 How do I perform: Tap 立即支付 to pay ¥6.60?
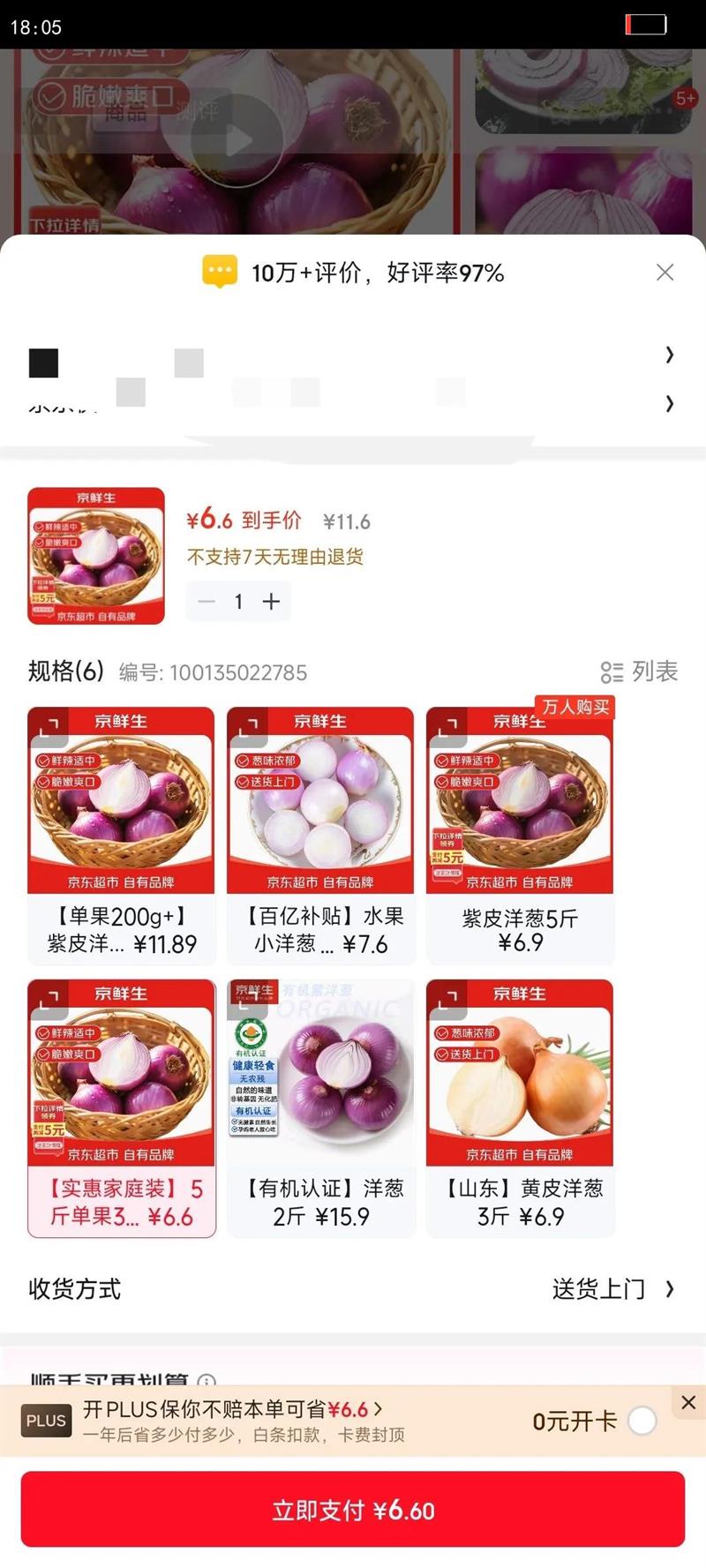[x=353, y=1512]
